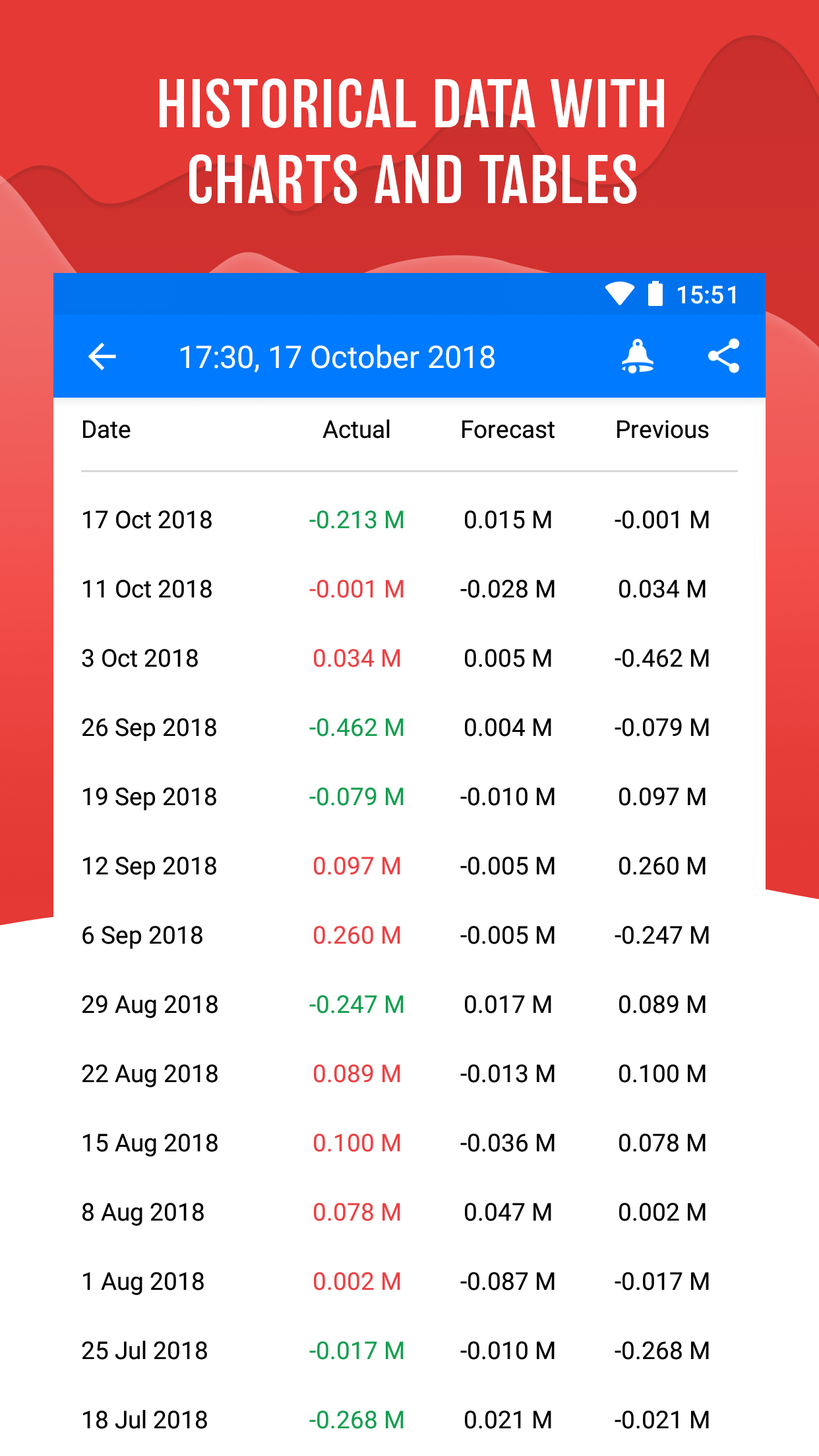Tap the forecast value -0.036 M
This screenshot has width=819, height=1456.
click(x=508, y=1143)
